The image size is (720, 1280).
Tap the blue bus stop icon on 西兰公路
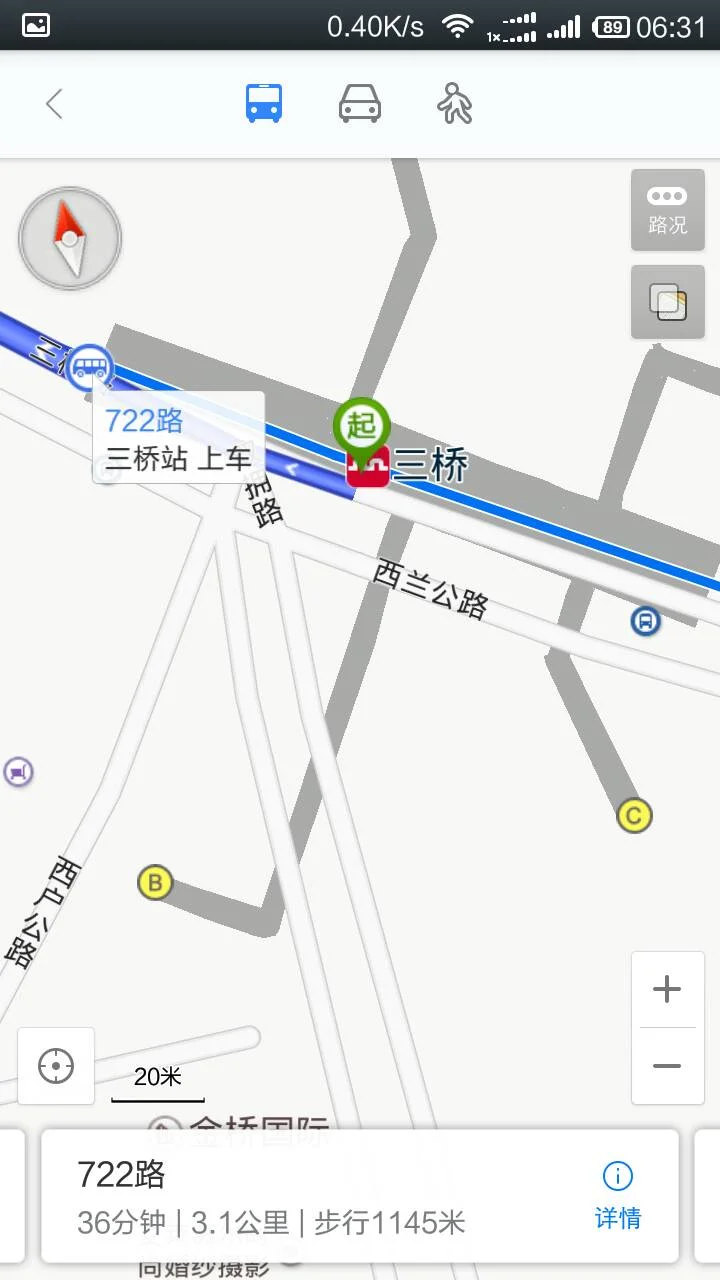click(x=645, y=620)
